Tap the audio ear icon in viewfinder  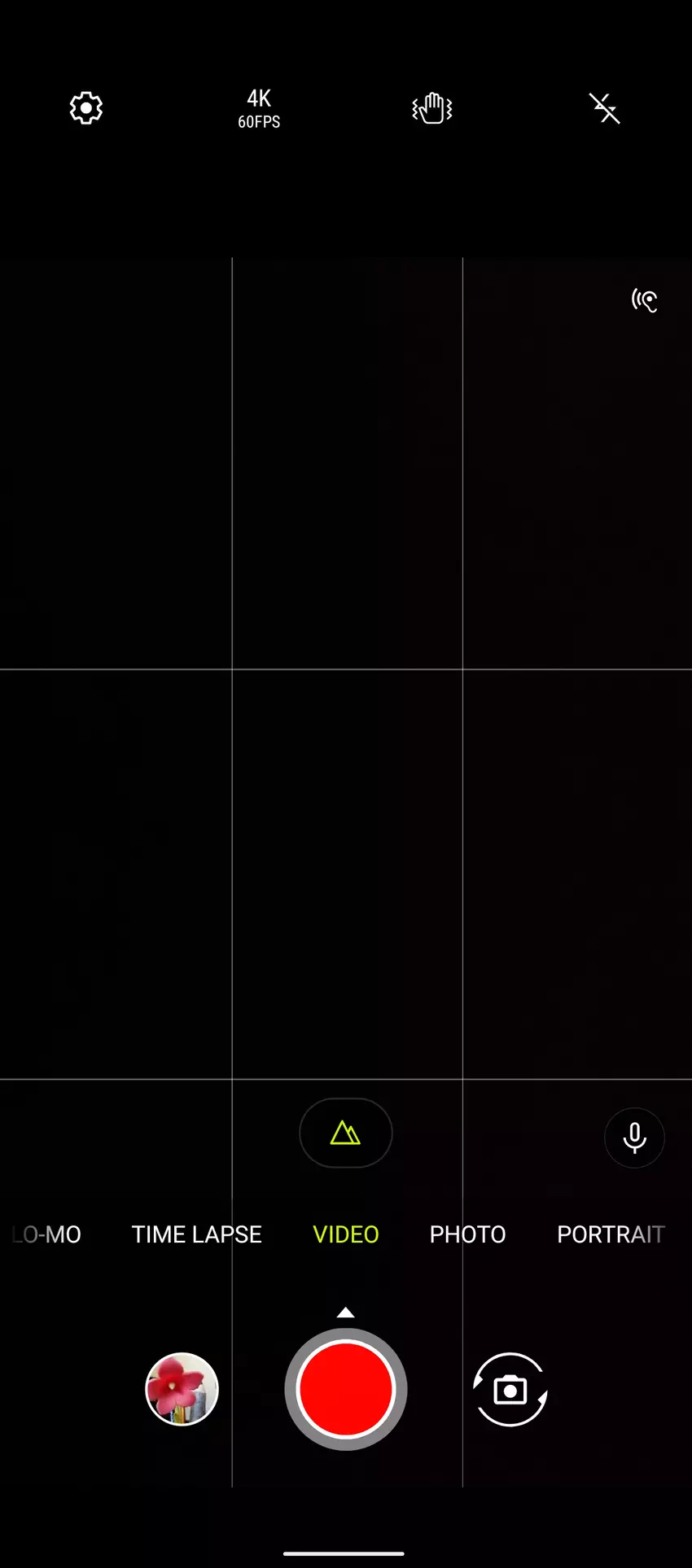click(x=645, y=300)
